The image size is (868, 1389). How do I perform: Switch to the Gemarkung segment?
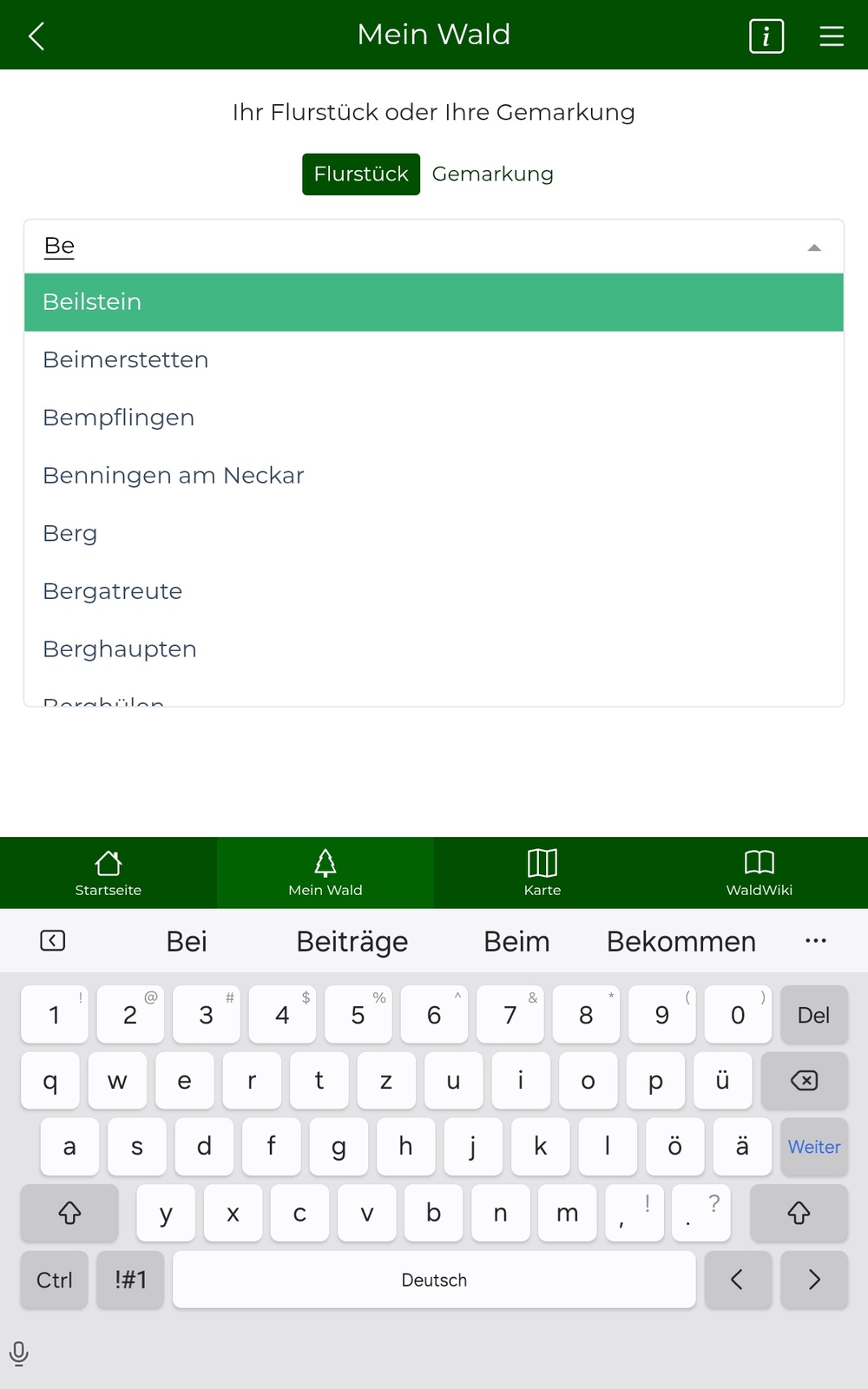click(492, 174)
